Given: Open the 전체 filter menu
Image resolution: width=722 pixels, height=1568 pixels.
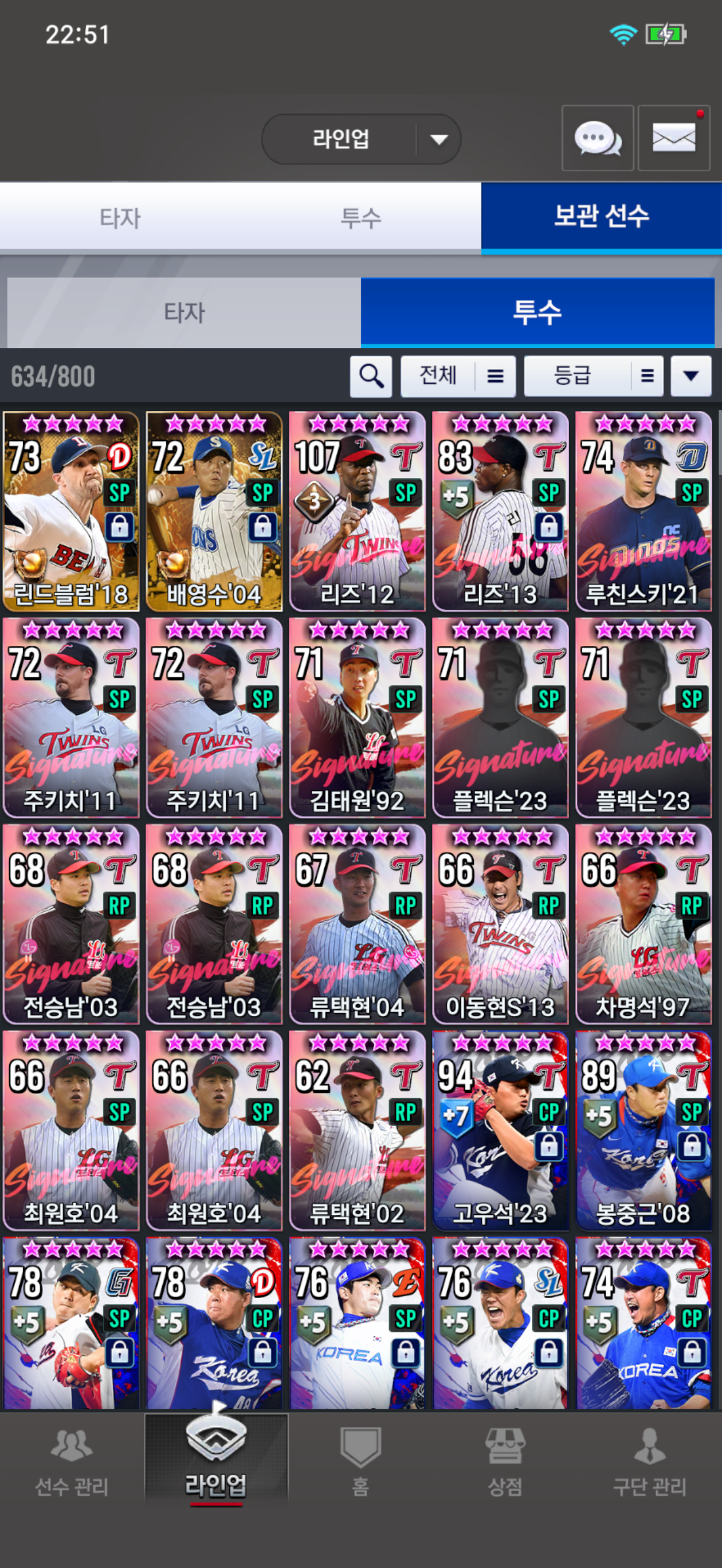Looking at the screenshot, I should 458,376.
